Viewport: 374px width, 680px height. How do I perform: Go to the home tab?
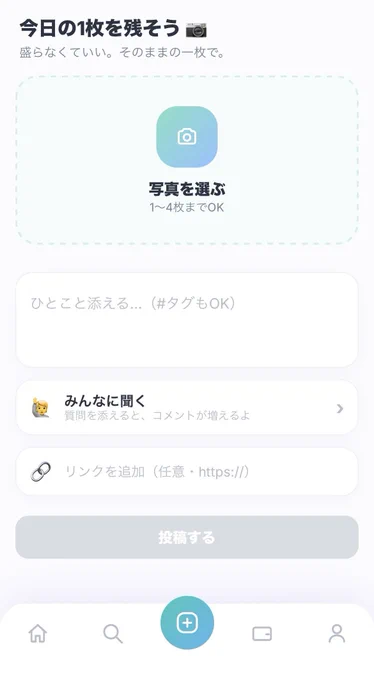[38, 633]
